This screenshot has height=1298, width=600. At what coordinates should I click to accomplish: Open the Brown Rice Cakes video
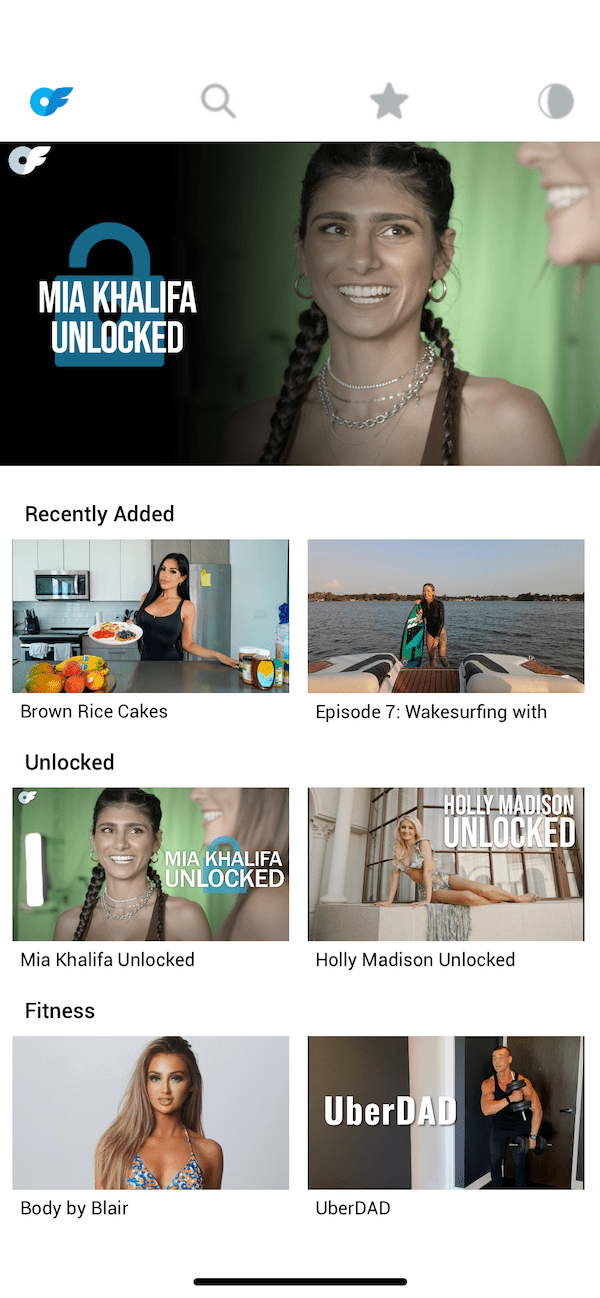pyautogui.click(x=151, y=616)
